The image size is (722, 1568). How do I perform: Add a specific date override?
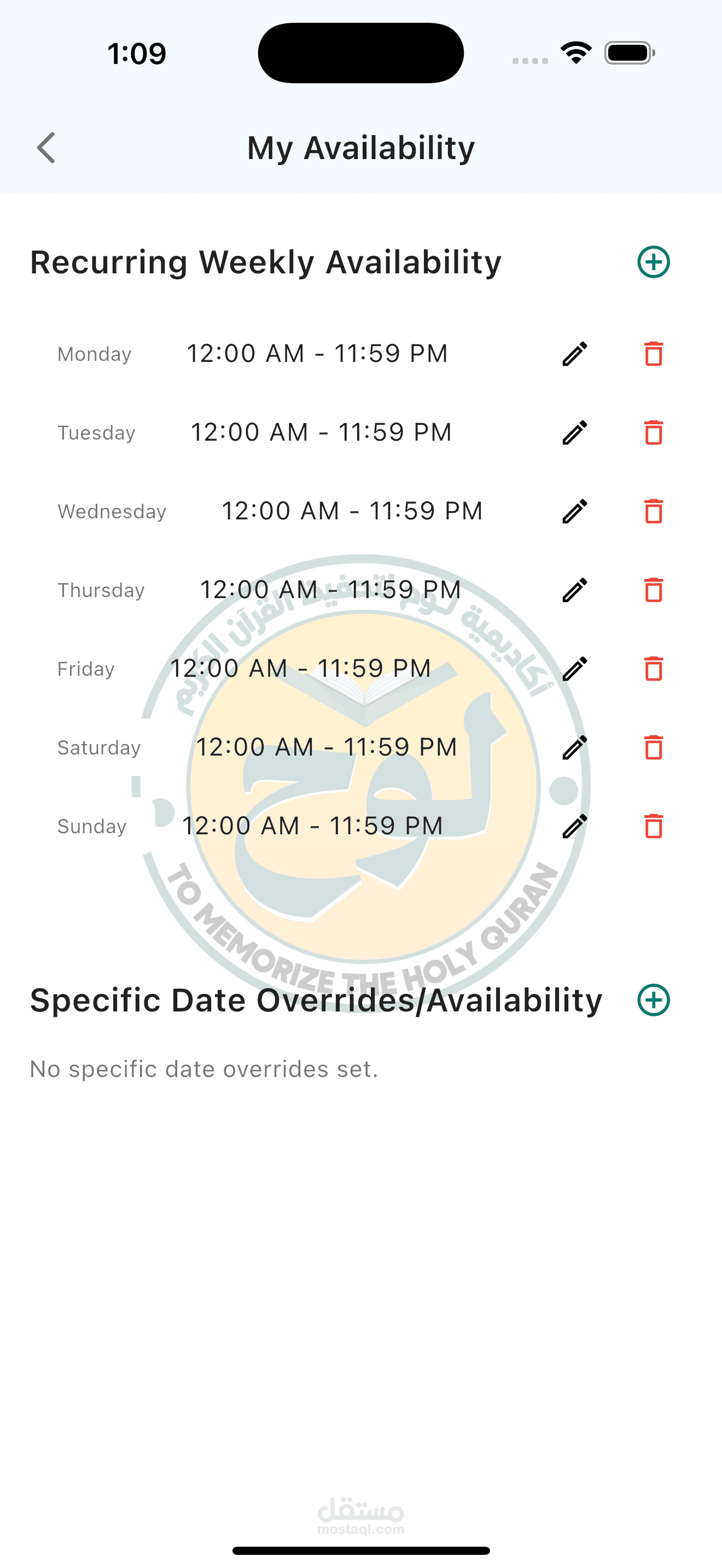pyautogui.click(x=653, y=1000)
